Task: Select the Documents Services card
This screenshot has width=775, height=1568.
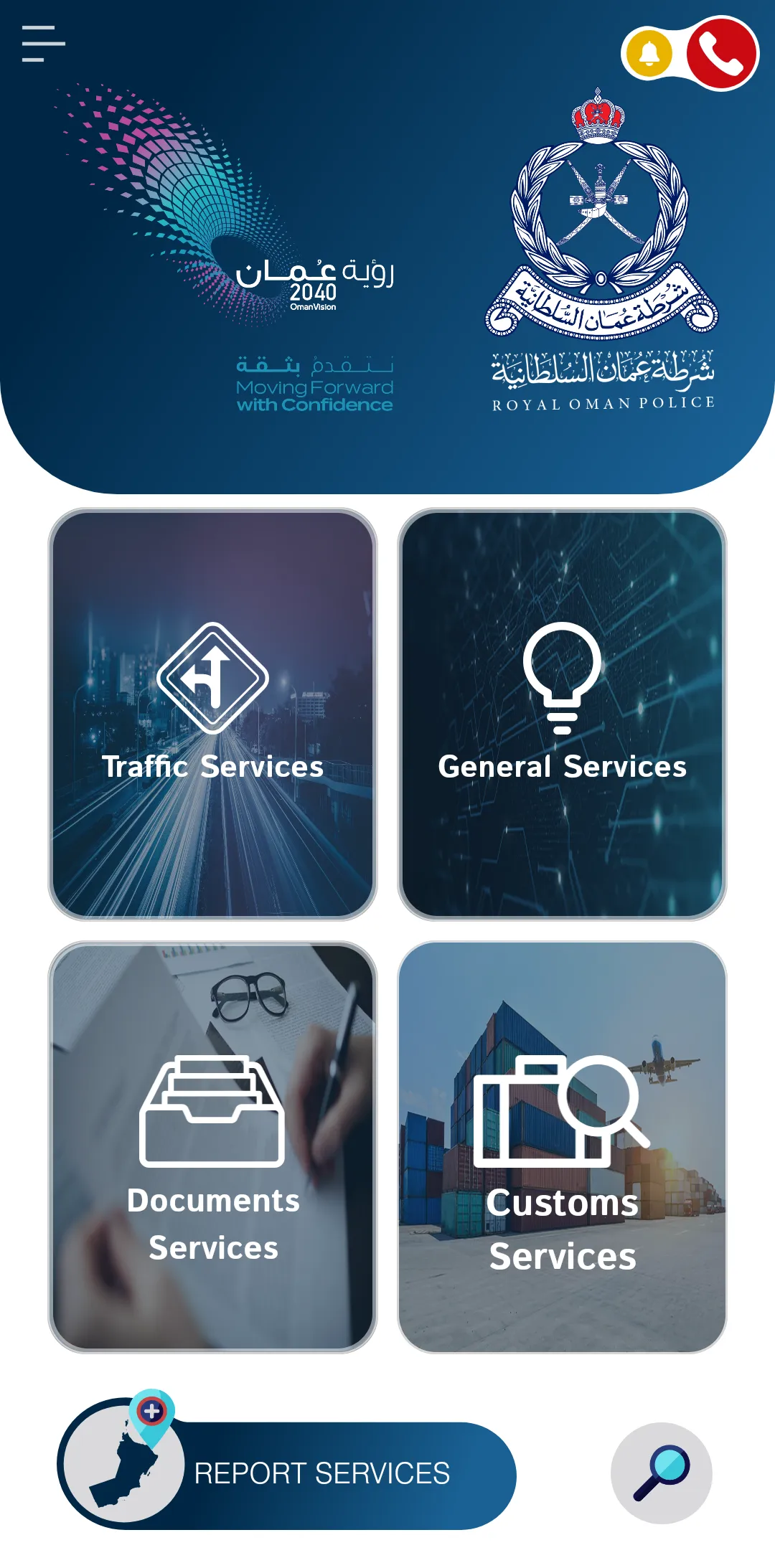Action: tap(212, 1147)
